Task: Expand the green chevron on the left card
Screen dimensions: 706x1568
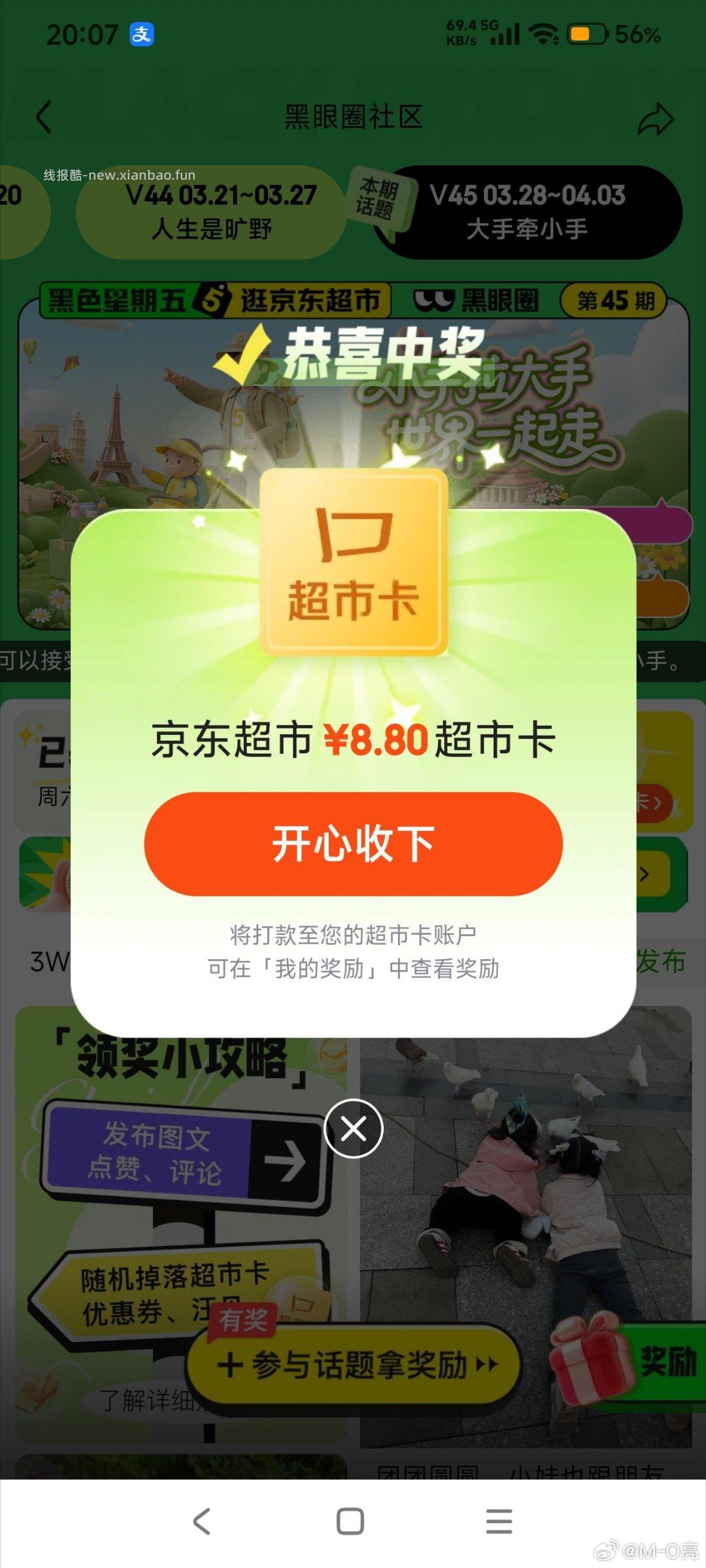Action: click(644, 874)
